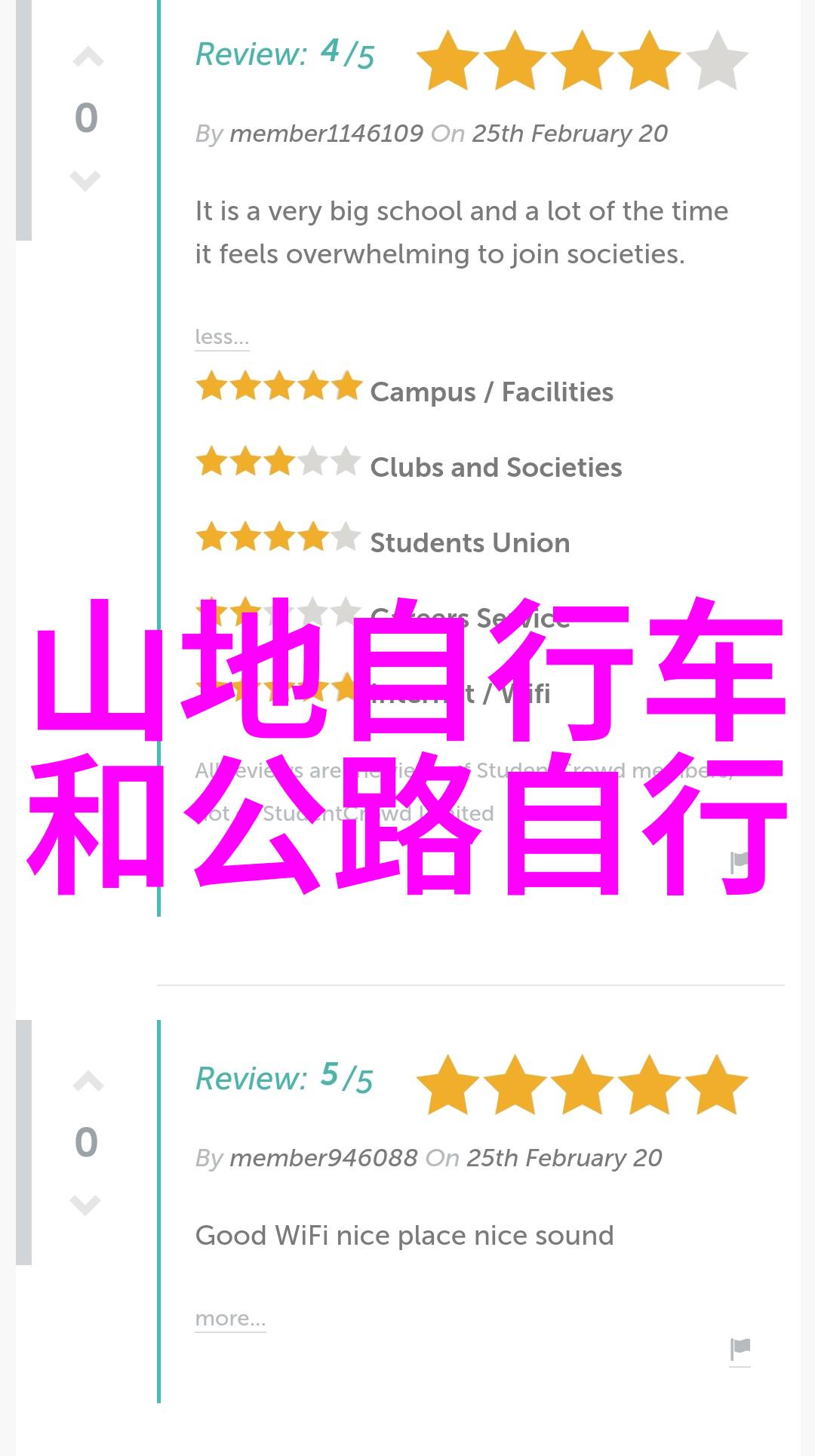Downvote the review by member1146109
Image resolution: width=815 pixels, height=1456 pixels.
(x=85, y=181)
